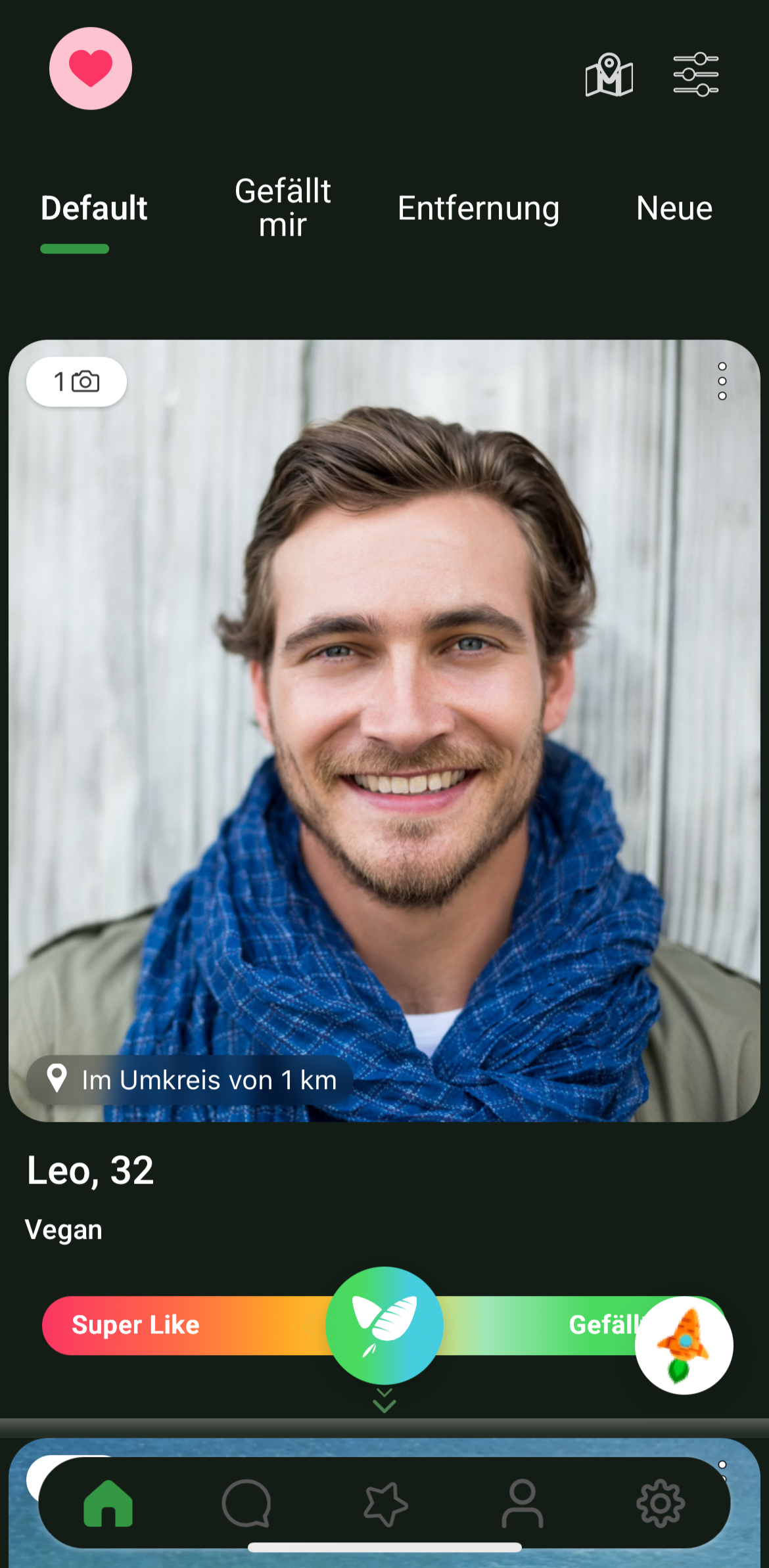Open the profile tab
Image resolution: width=769 pixels, height=1568 pixels.
(x=523, y=1504)
